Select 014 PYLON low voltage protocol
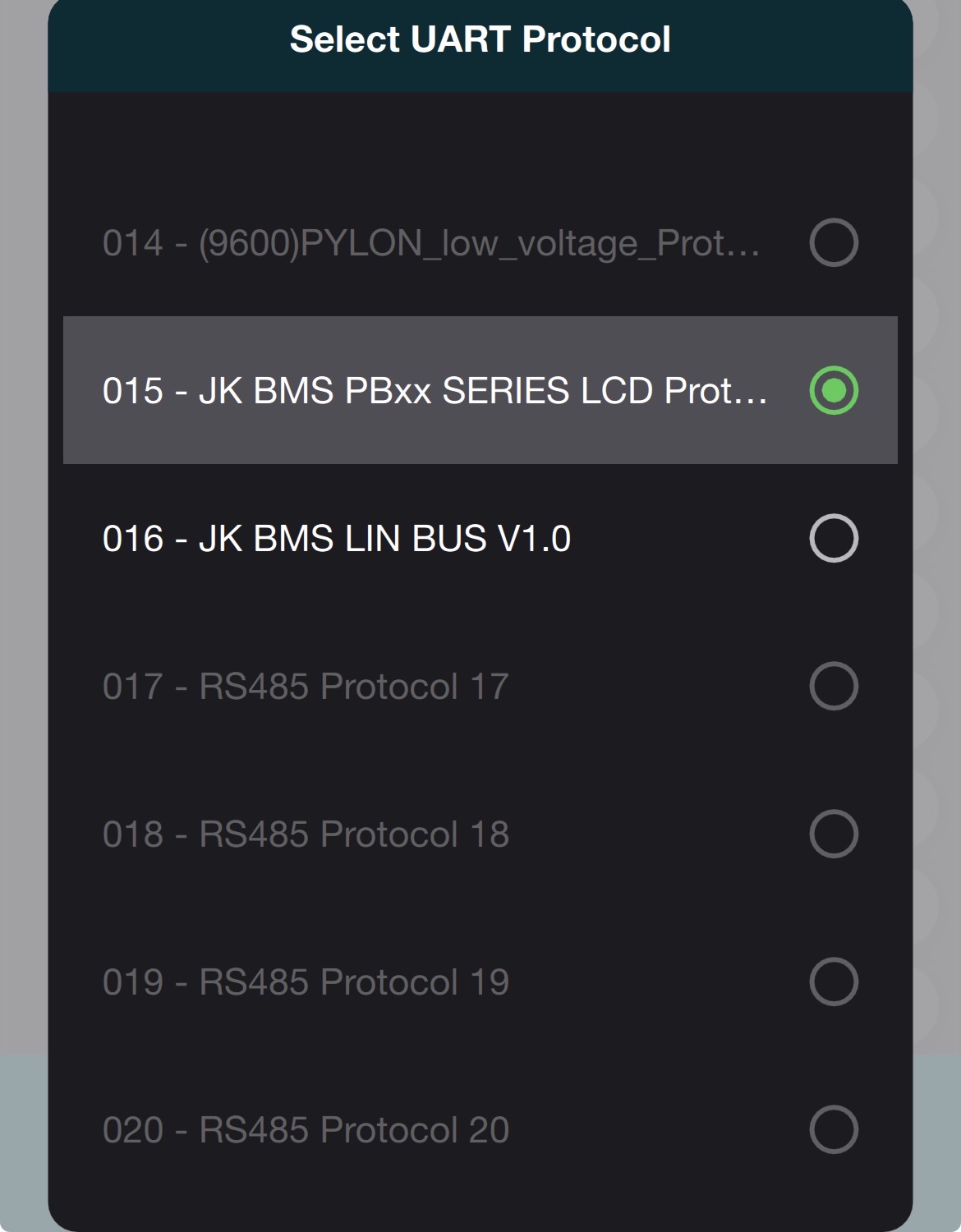 833,243
